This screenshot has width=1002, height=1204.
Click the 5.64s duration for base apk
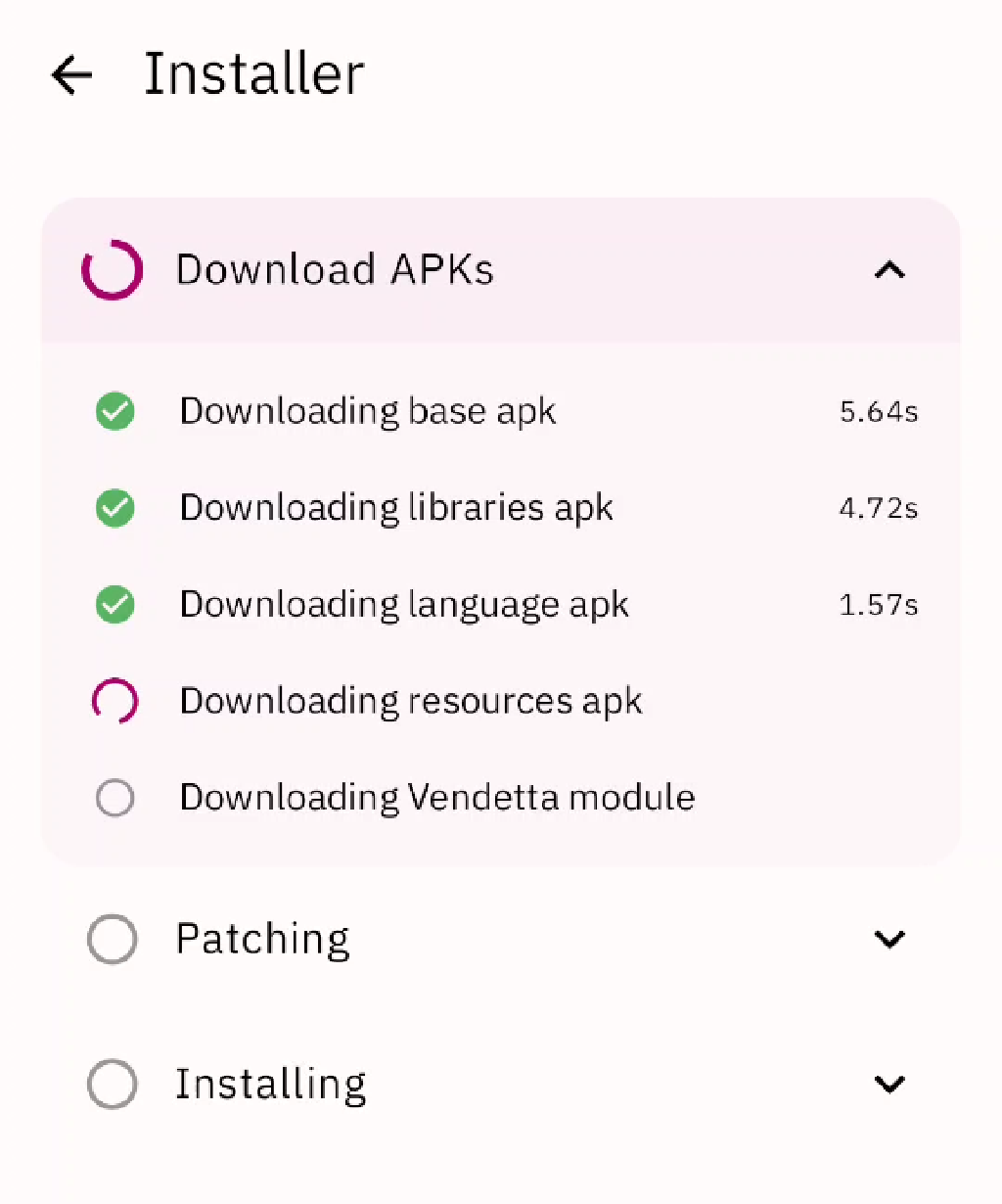point(879,411)
